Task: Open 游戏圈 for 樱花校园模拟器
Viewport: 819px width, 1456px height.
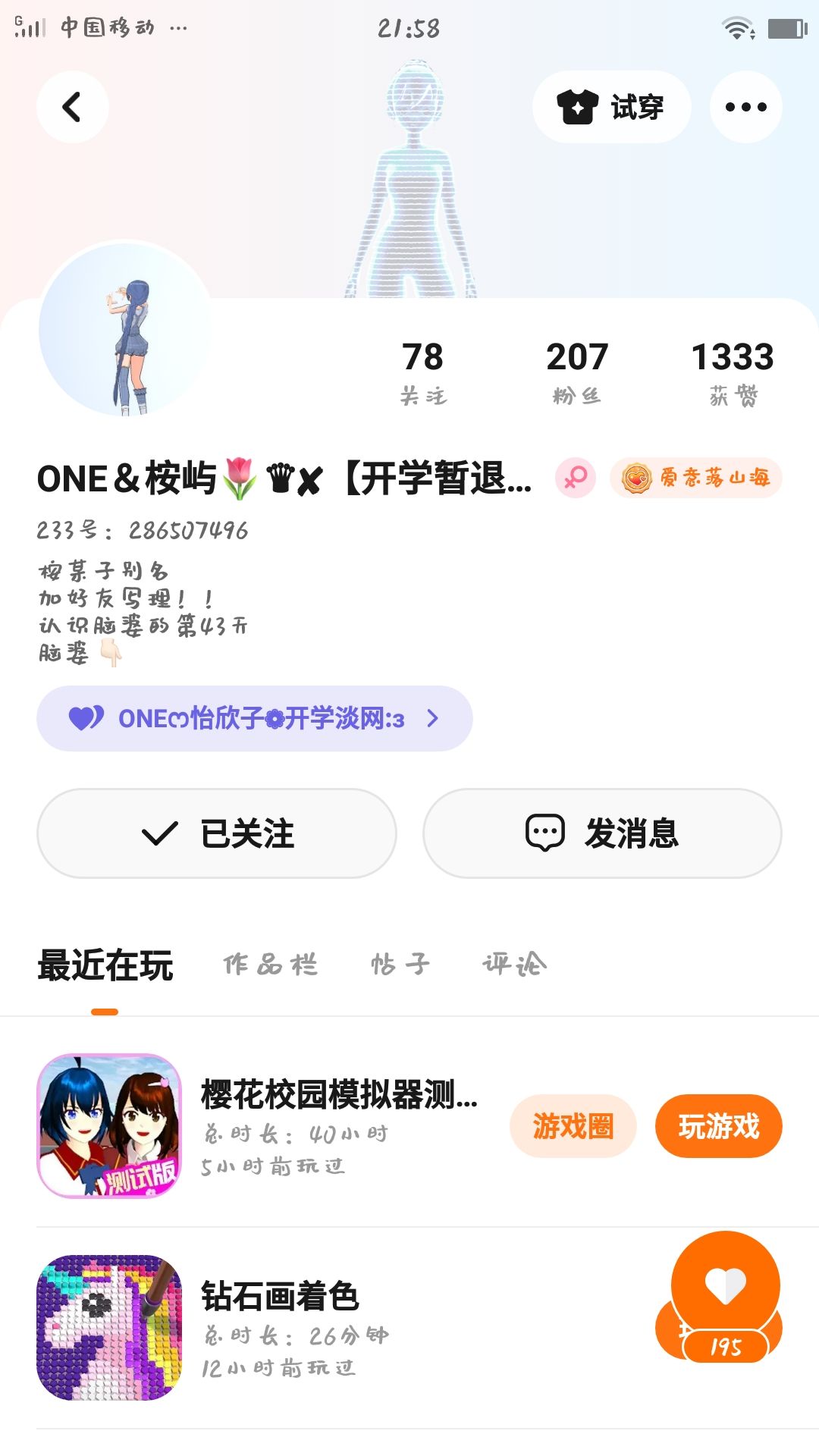Action: 573,1126
